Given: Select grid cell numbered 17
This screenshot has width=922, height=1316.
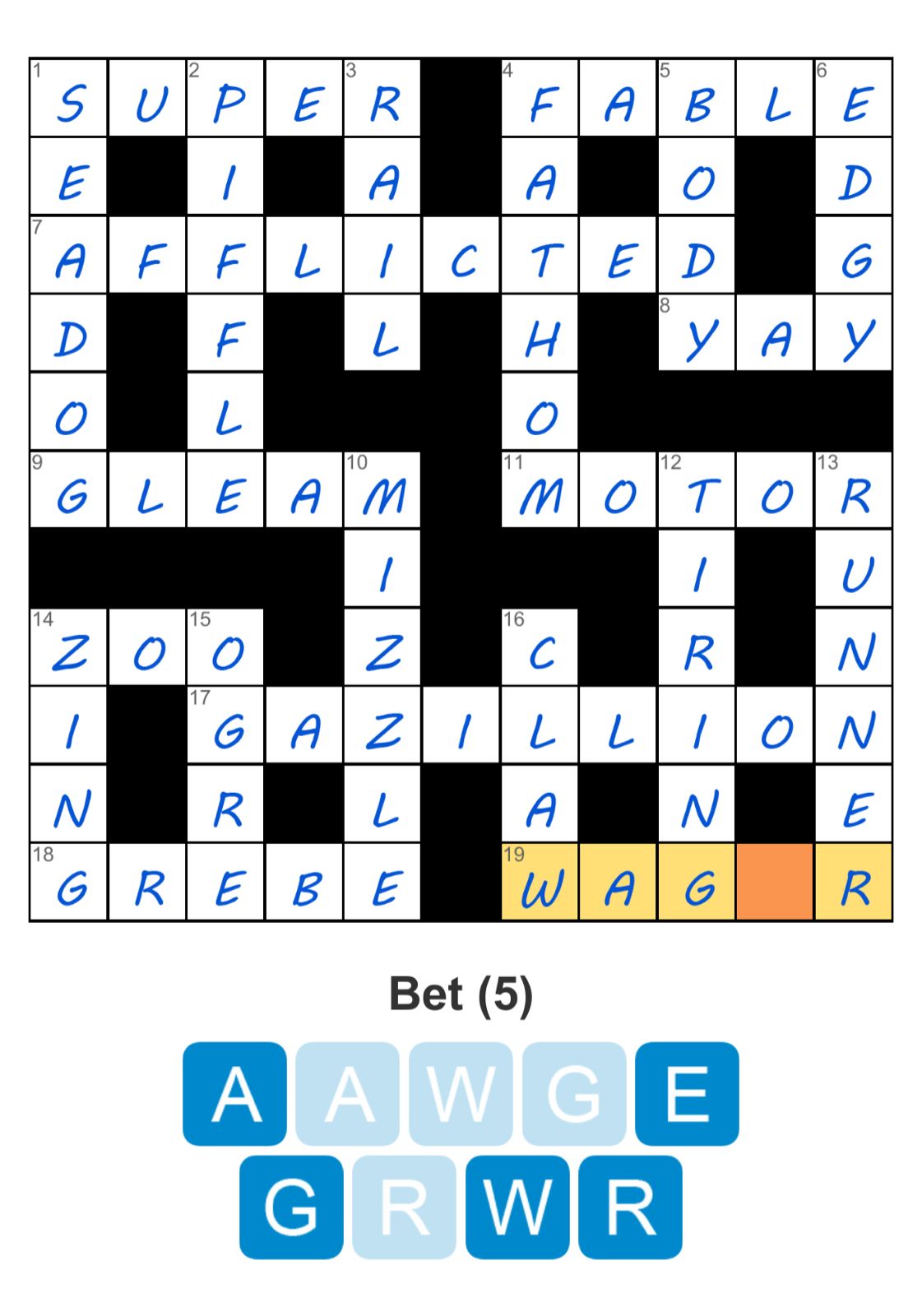Looking at the screenshot, I should tap(226, 726).
